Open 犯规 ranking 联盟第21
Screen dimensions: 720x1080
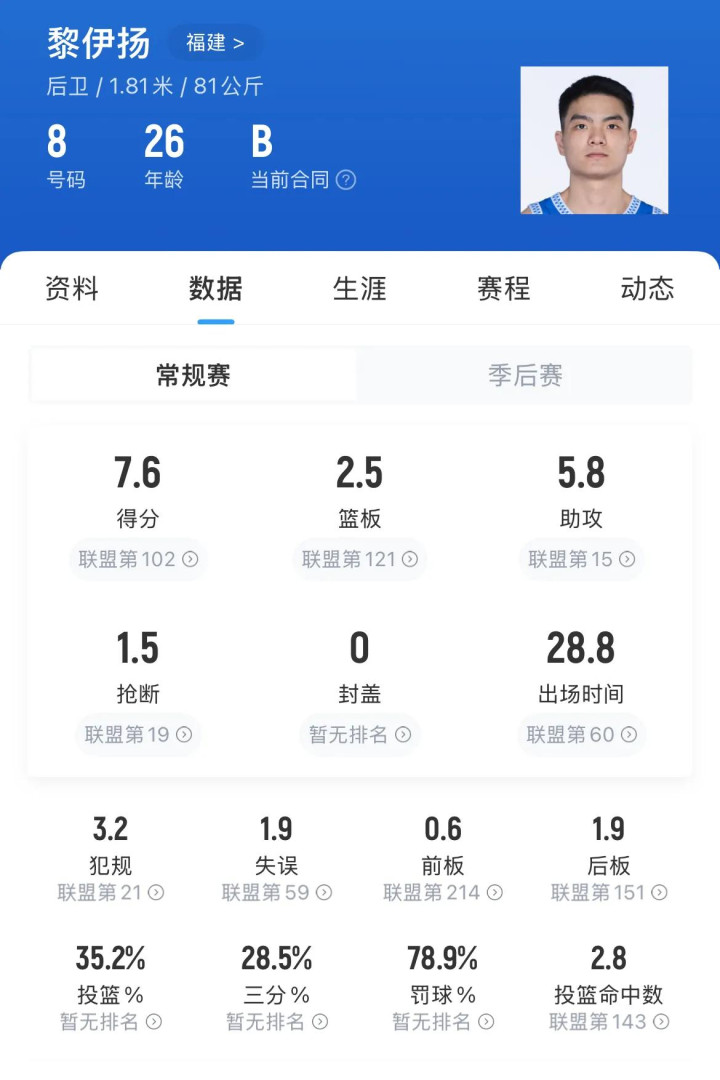111,892
